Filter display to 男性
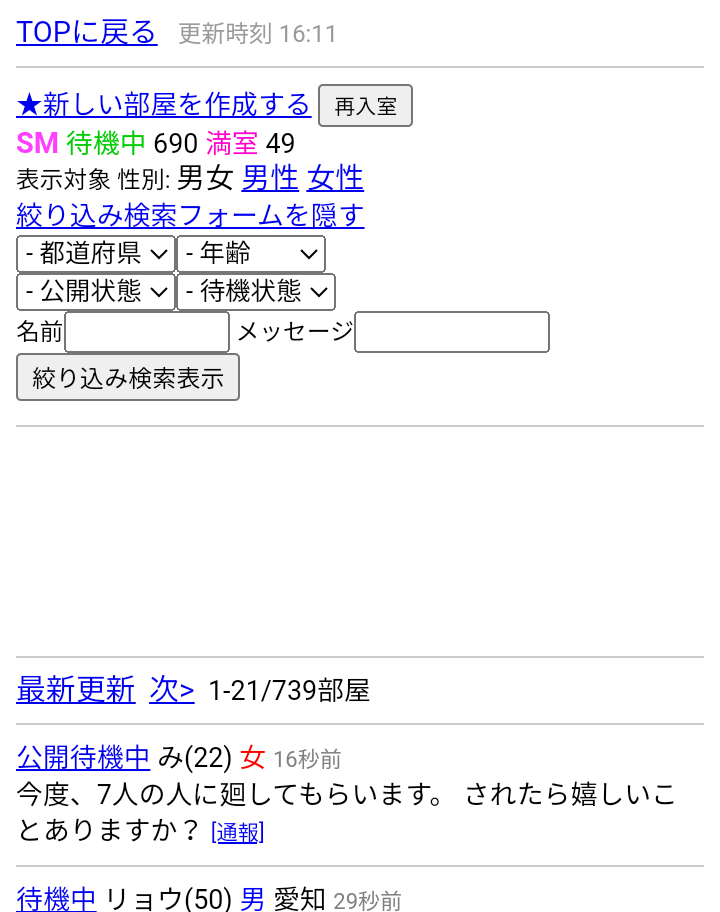This screenshot has height=912, width=720. tap(270, 179)
